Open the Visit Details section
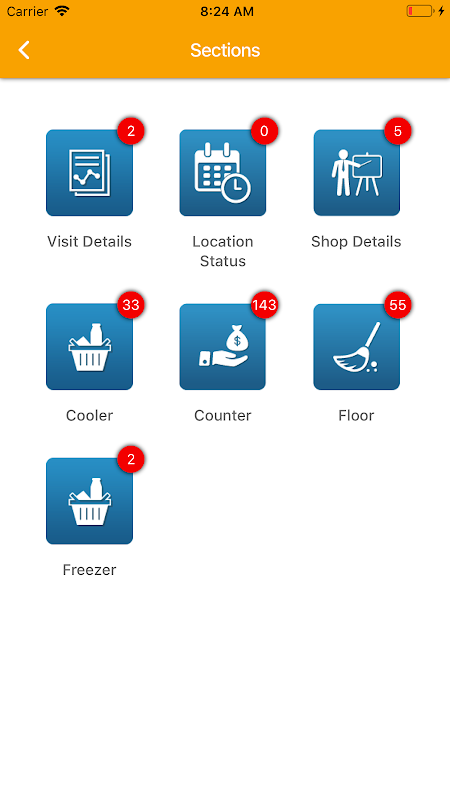Screen dimensions: 450x800 point(89,172)
